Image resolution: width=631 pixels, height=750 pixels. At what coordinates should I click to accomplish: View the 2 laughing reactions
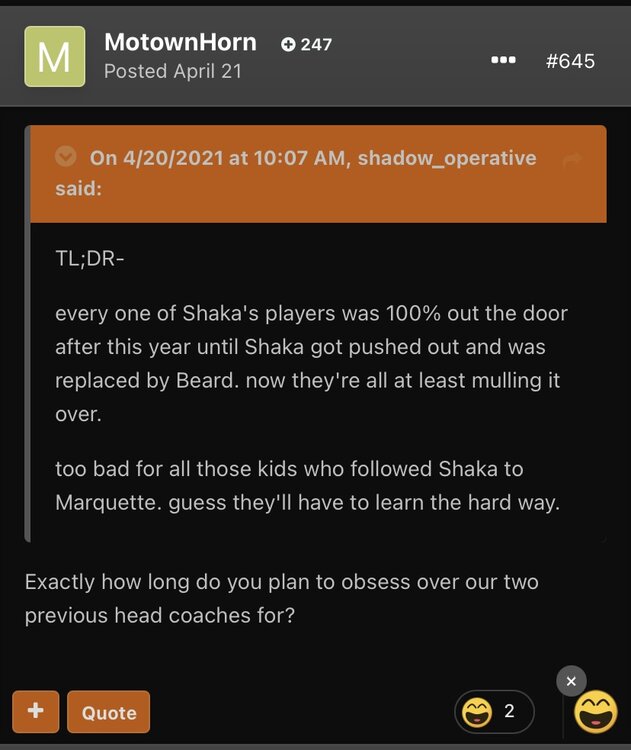tap(494, 712)
